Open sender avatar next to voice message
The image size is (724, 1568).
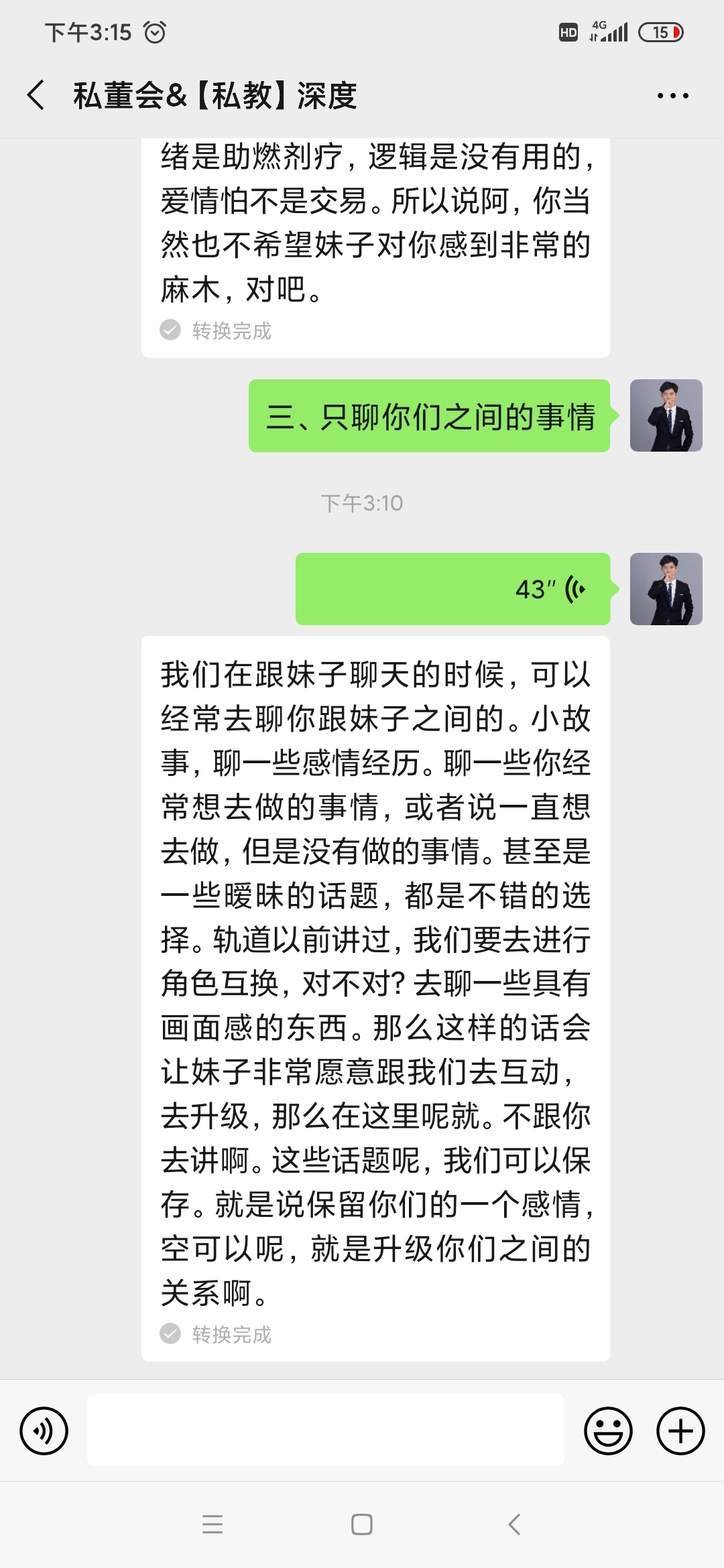(666, 589)
